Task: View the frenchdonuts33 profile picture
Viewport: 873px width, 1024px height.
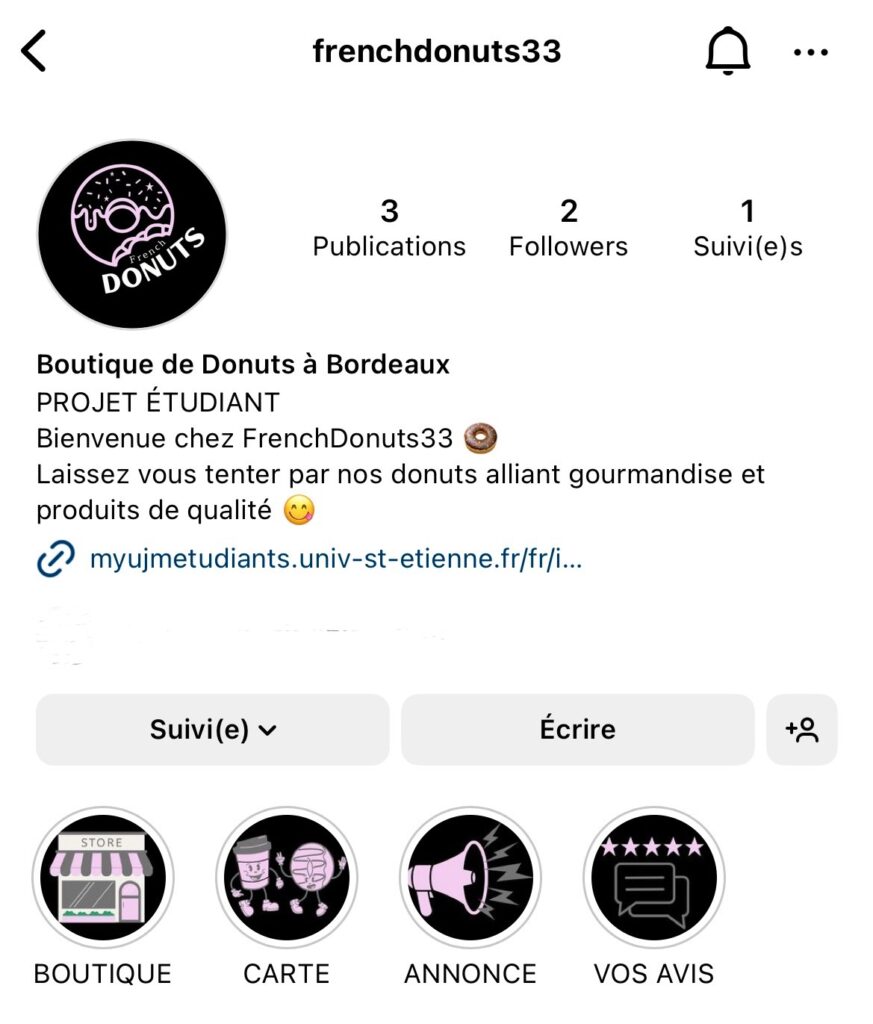Action: 132,234
